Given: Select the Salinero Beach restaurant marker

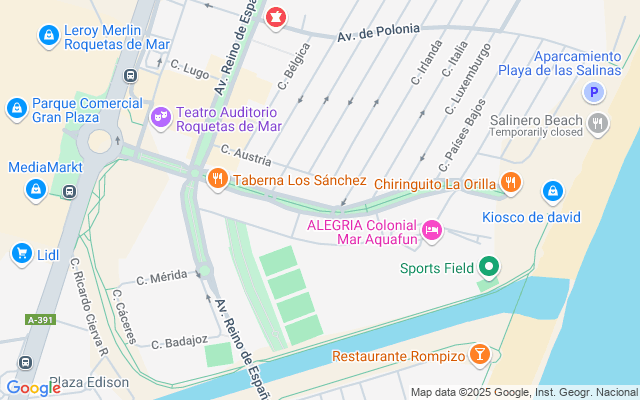Looking at the screenshot, I should click(x=598, y=123).
